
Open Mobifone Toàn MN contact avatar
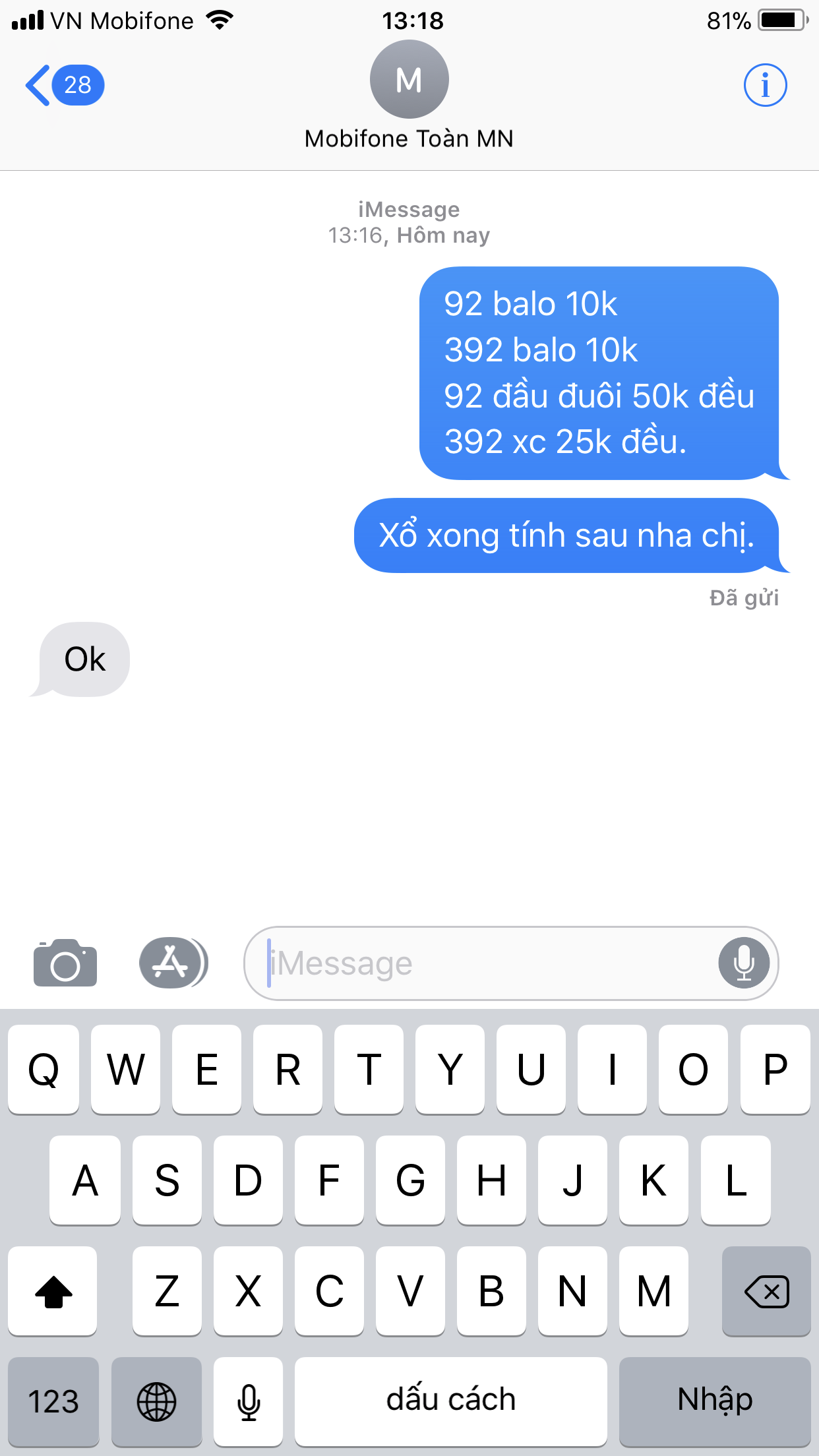point(409,80)
